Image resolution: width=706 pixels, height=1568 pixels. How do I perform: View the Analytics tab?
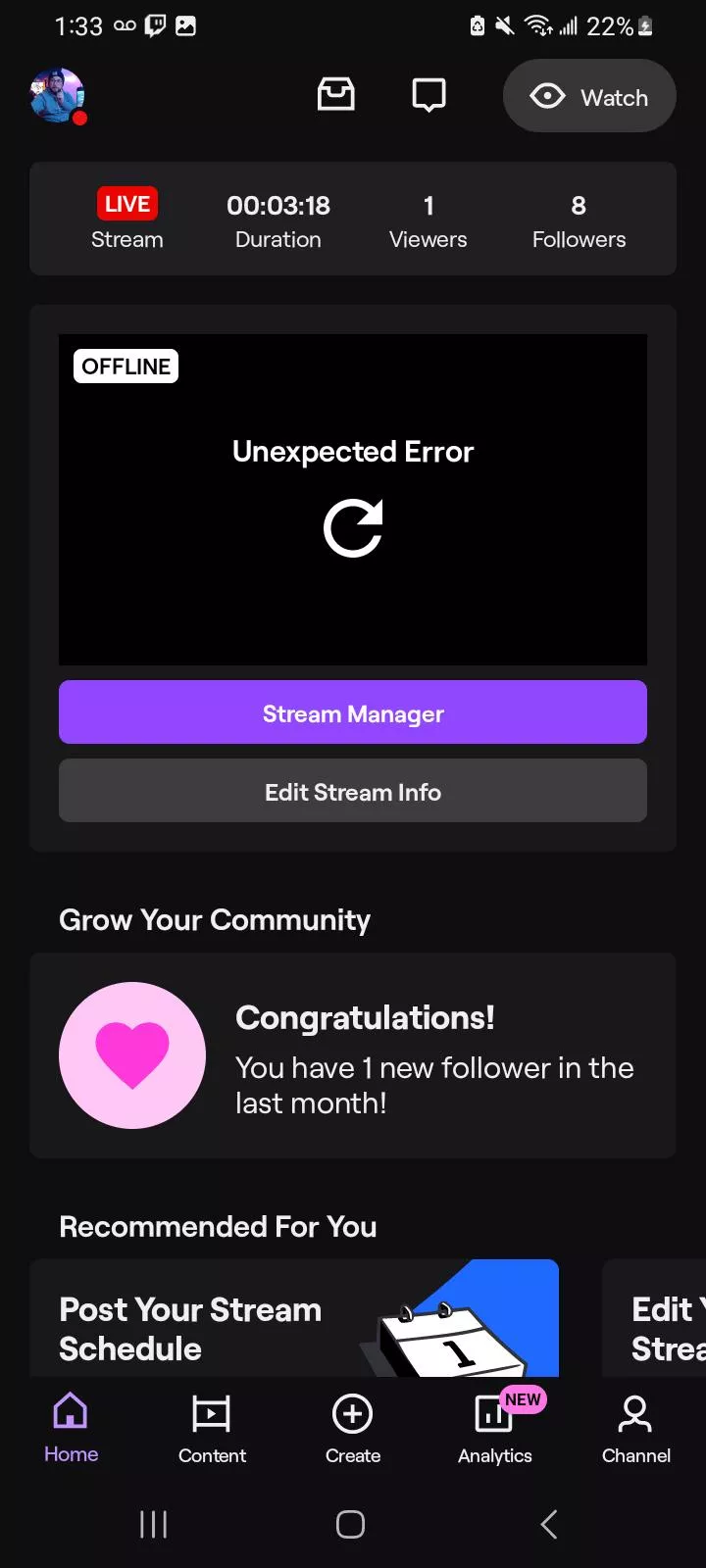(494, 1428)
